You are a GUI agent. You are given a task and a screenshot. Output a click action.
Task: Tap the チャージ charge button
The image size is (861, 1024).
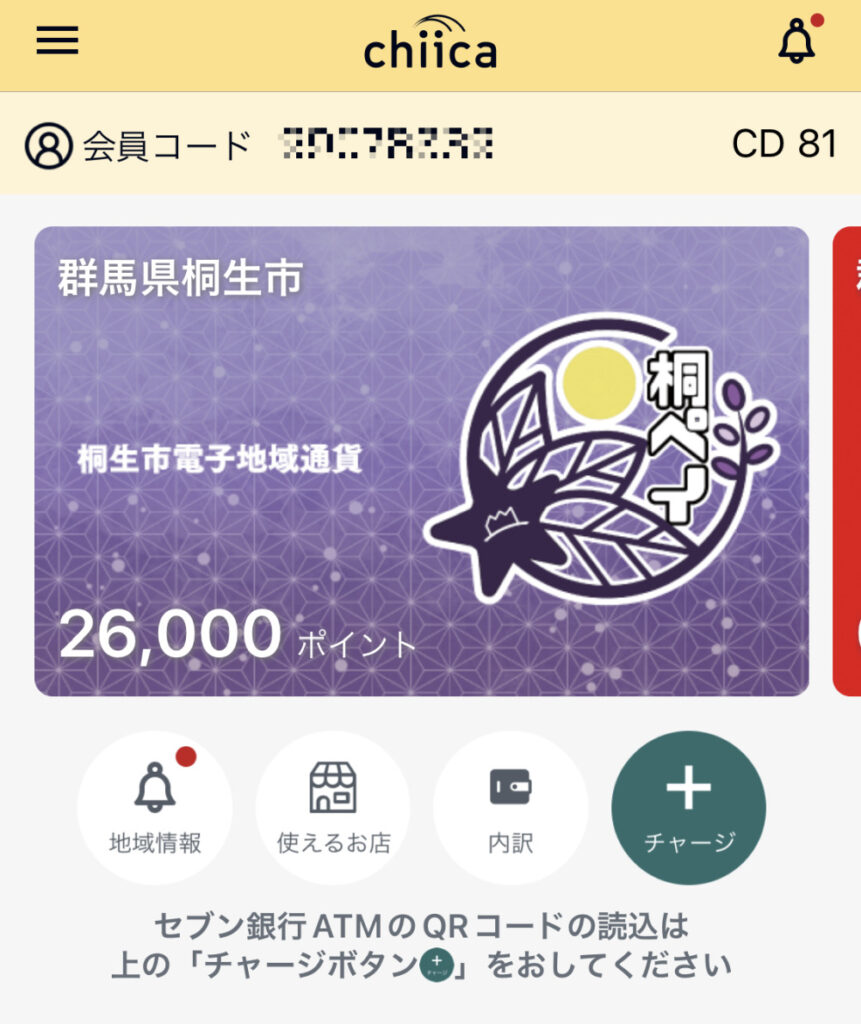[689, 808]
